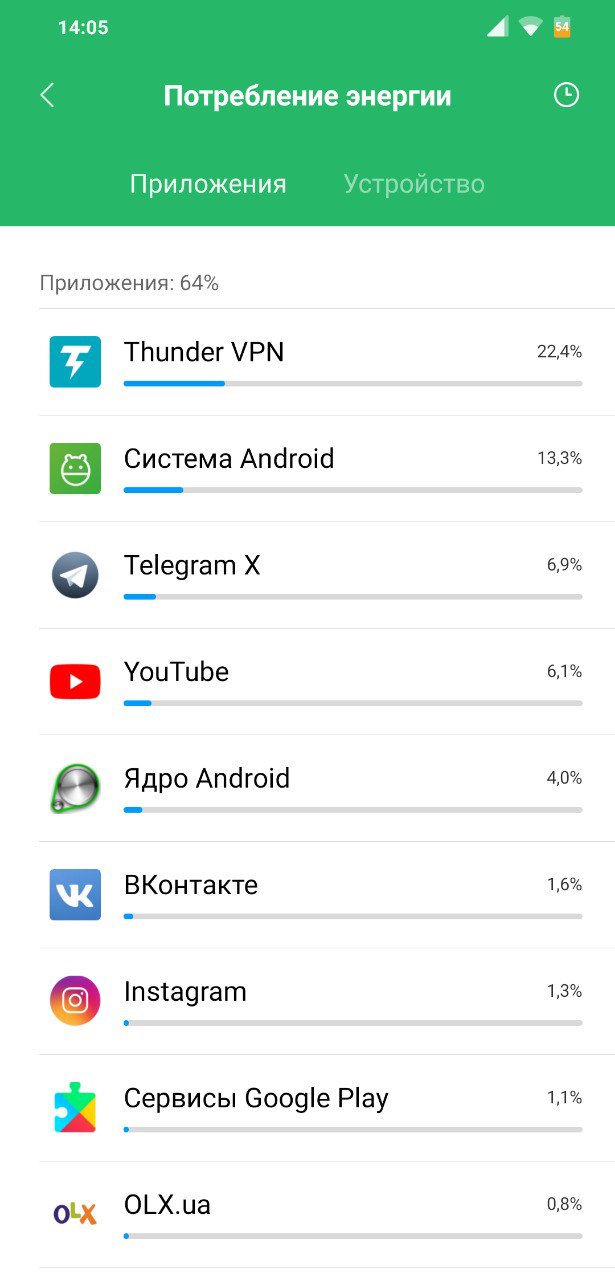The width and height of the screenshot is (615, 1280).
Task: View Instagram battery usage
Action: [x=307, y=1001]
